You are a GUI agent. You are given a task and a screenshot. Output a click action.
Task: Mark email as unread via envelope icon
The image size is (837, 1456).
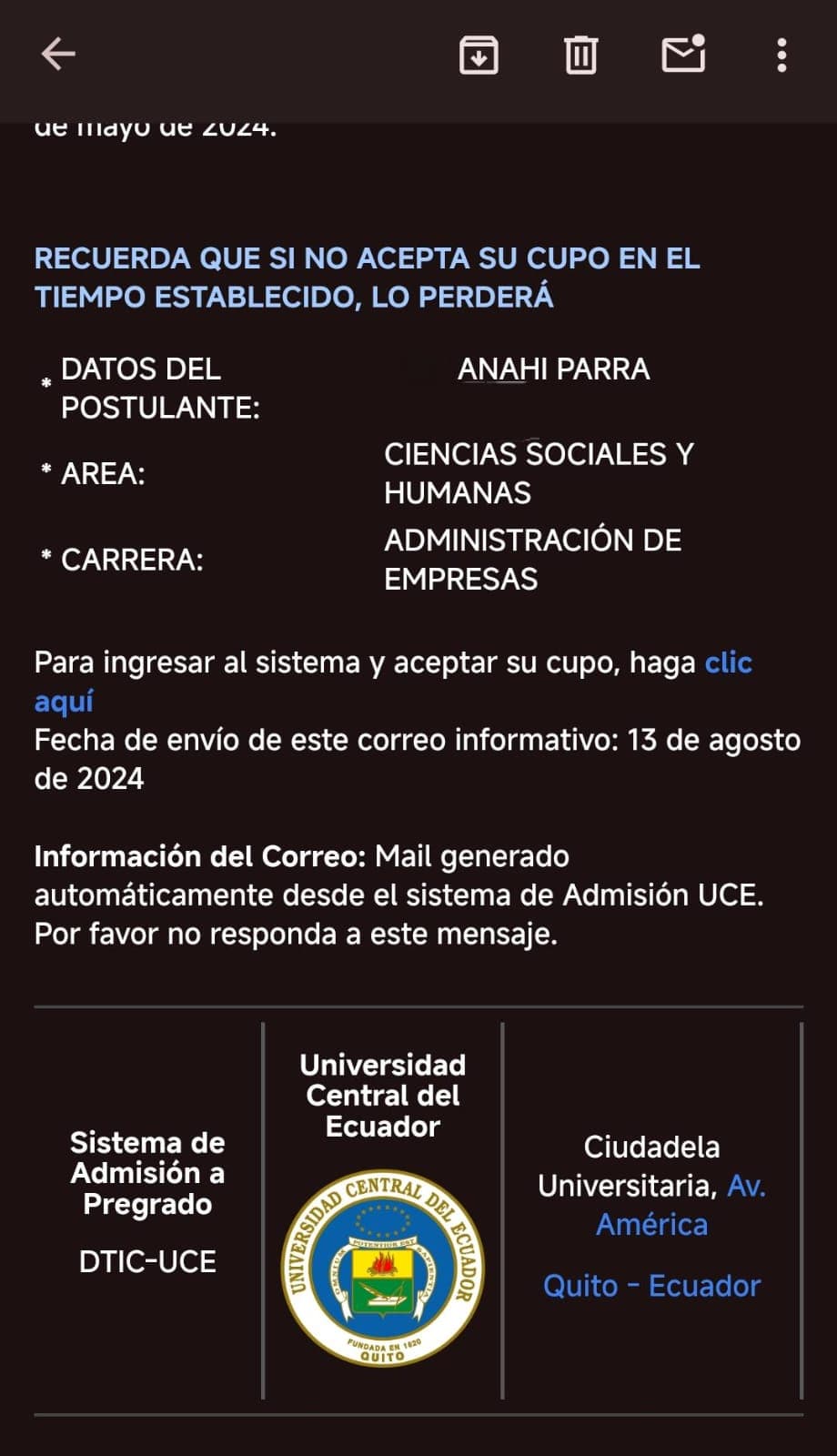pos(682,56)
